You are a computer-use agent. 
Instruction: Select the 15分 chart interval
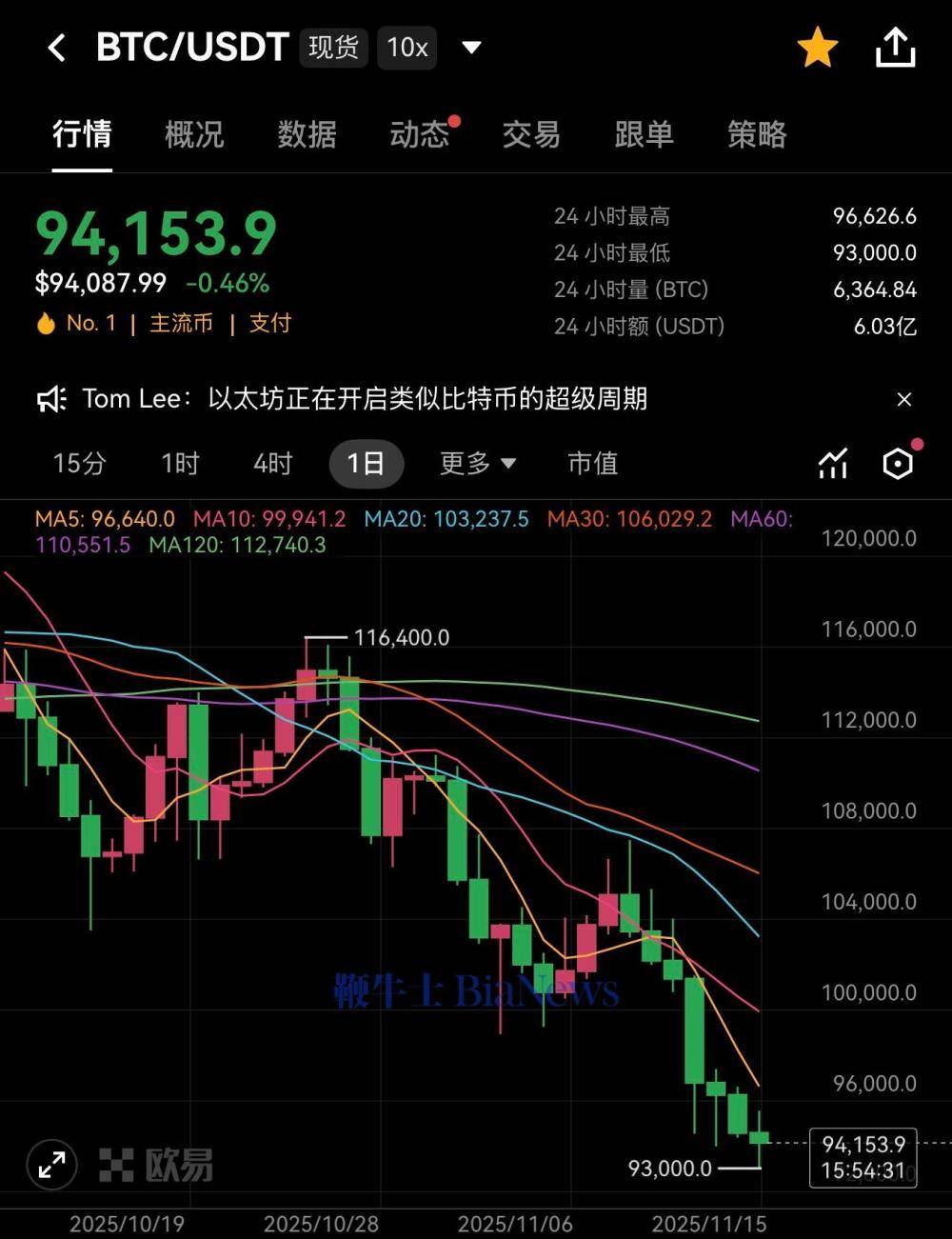79,464
